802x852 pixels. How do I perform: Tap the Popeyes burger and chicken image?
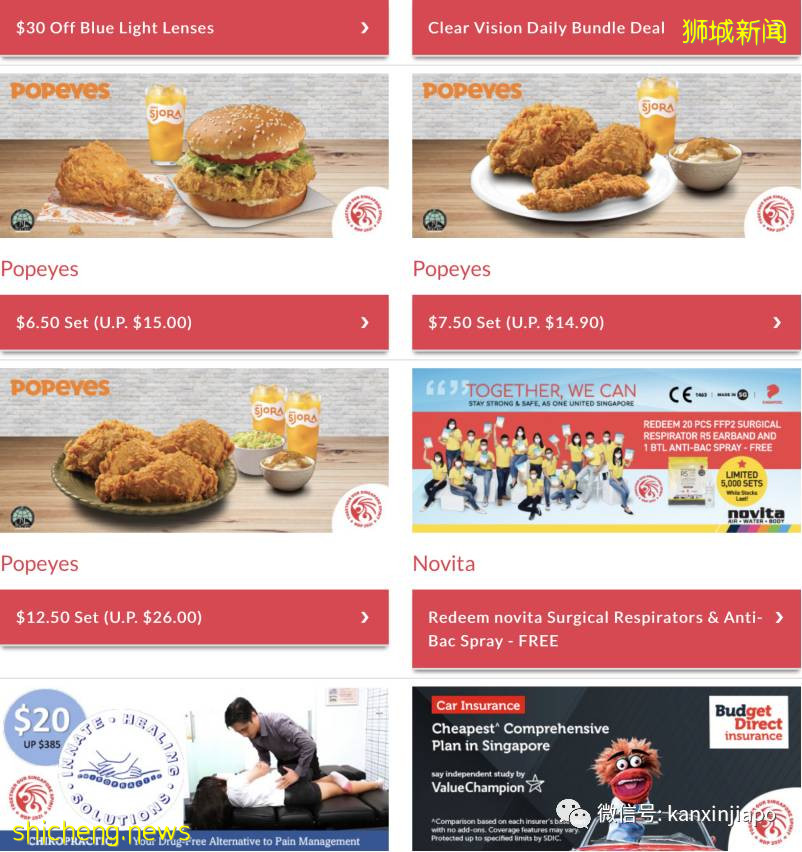pos(194,155)
